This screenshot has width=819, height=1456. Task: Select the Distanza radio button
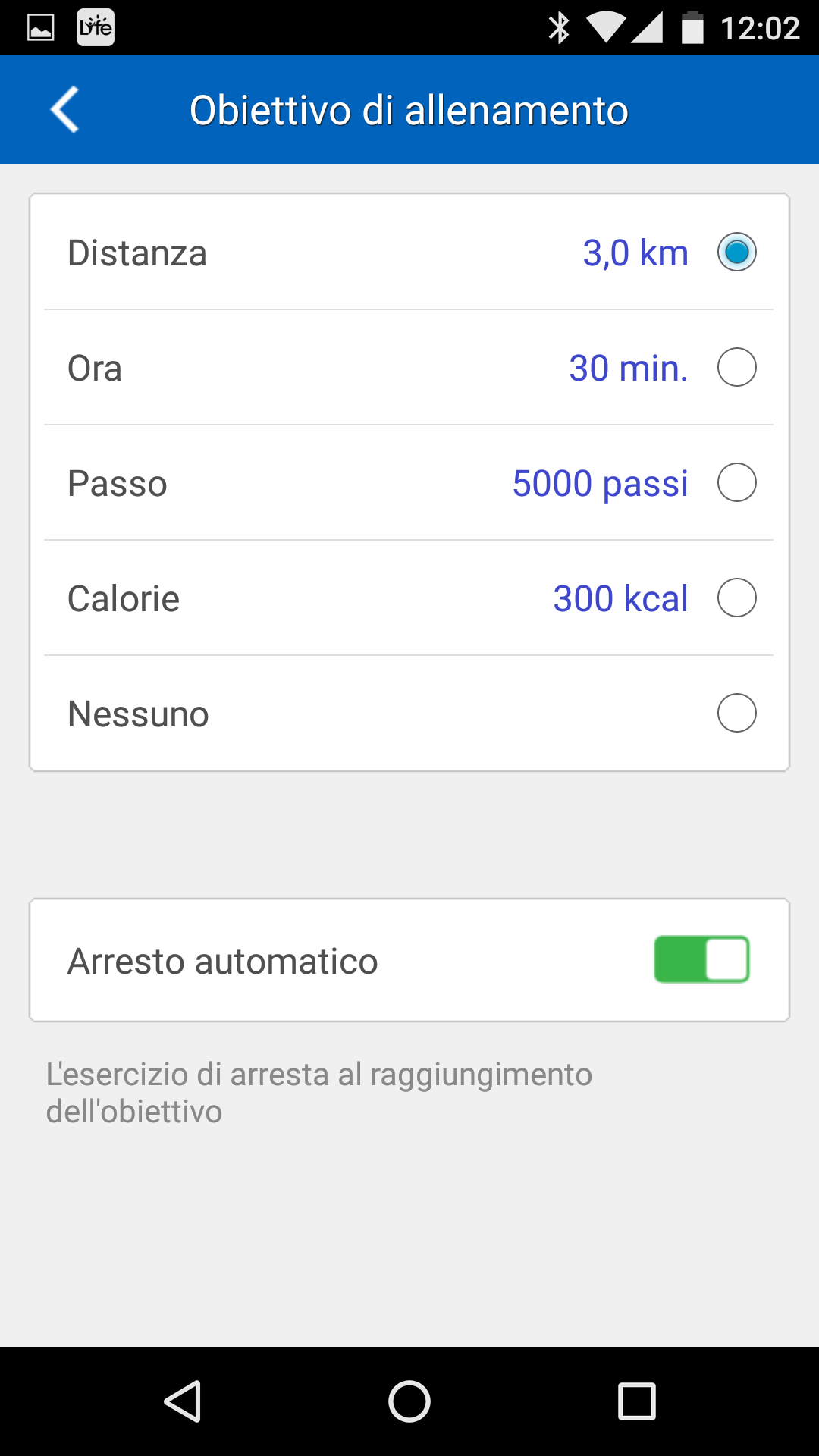[736, 252]
